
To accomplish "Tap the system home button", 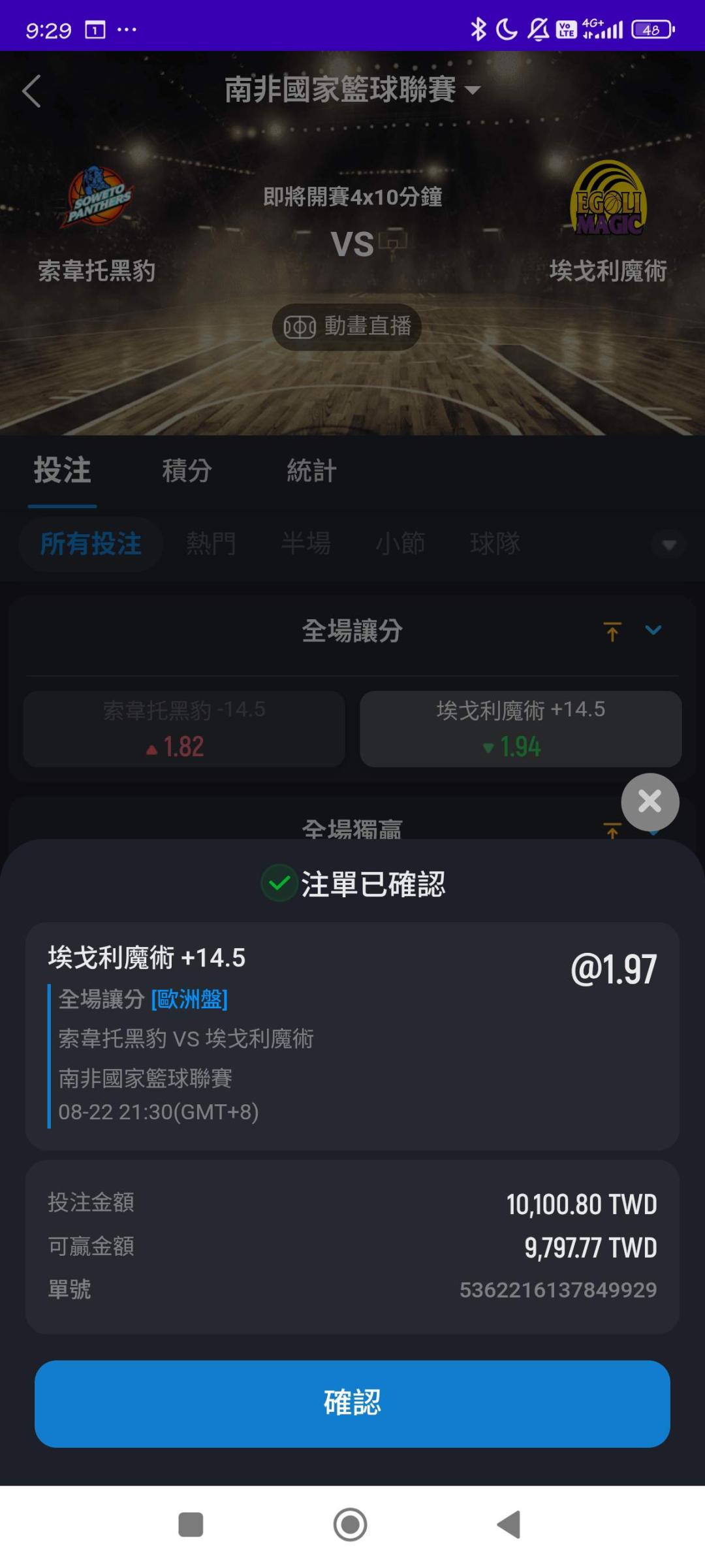I will 351,1525.
